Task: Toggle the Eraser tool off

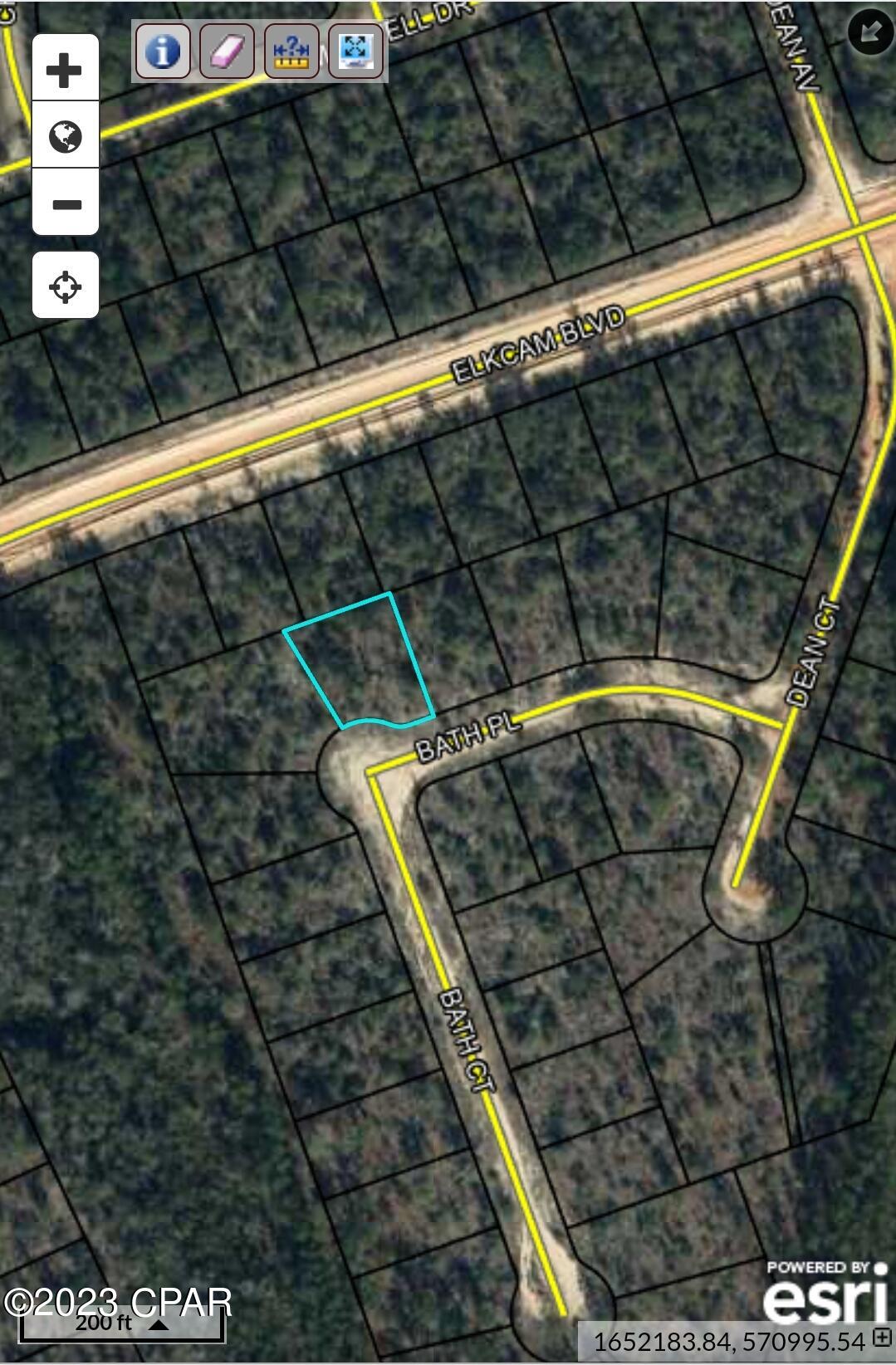Action: 229,51
